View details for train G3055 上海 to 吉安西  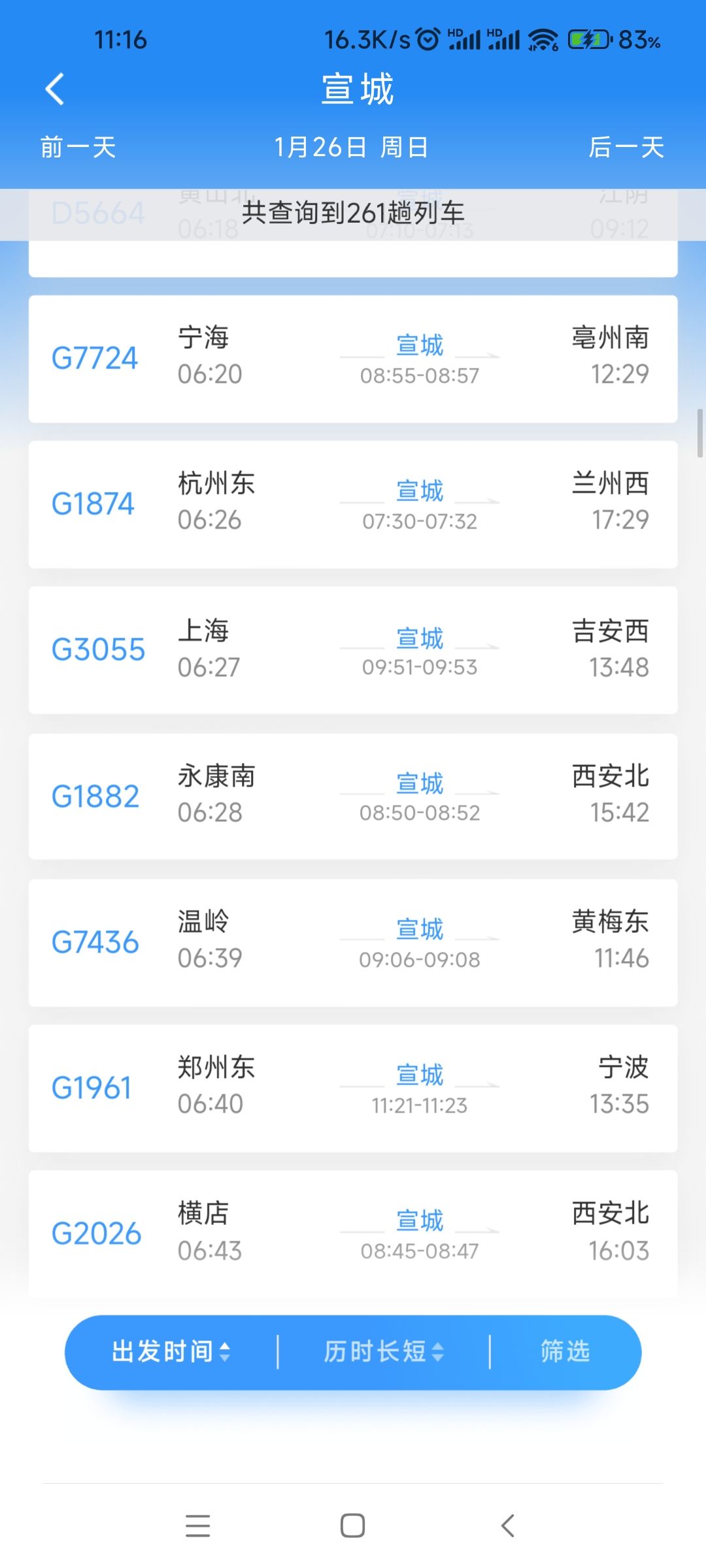[353, 650]
